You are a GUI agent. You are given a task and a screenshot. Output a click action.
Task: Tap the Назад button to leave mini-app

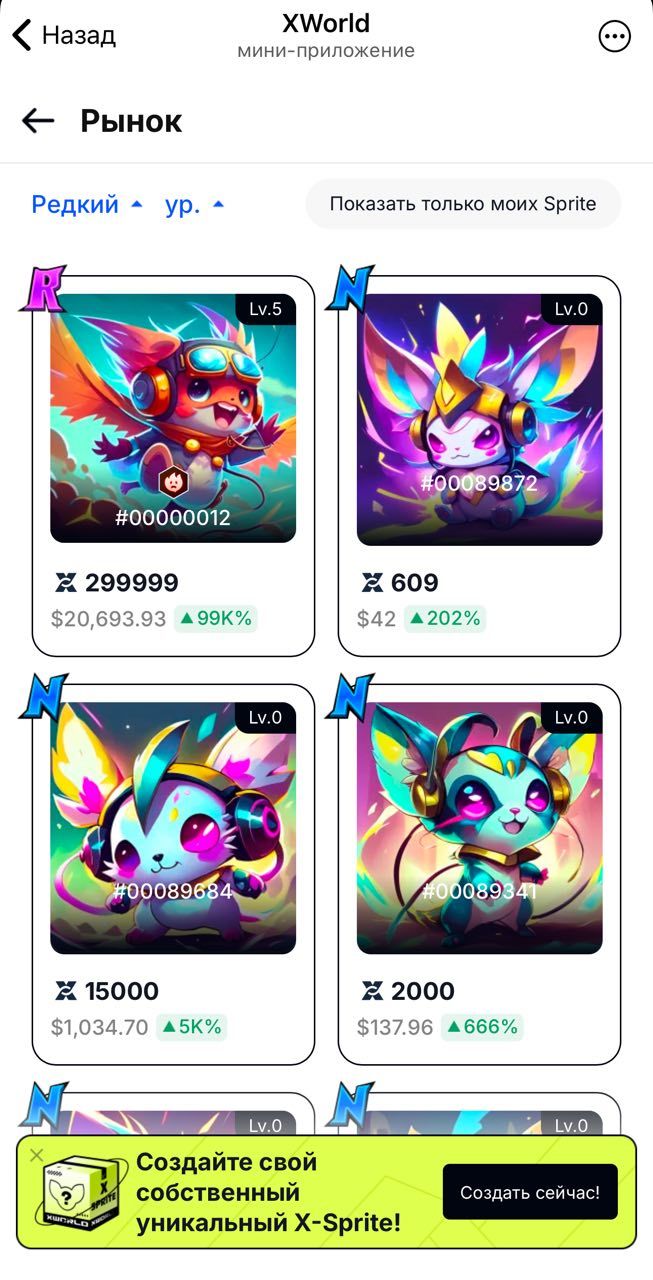tap(64, 36)
